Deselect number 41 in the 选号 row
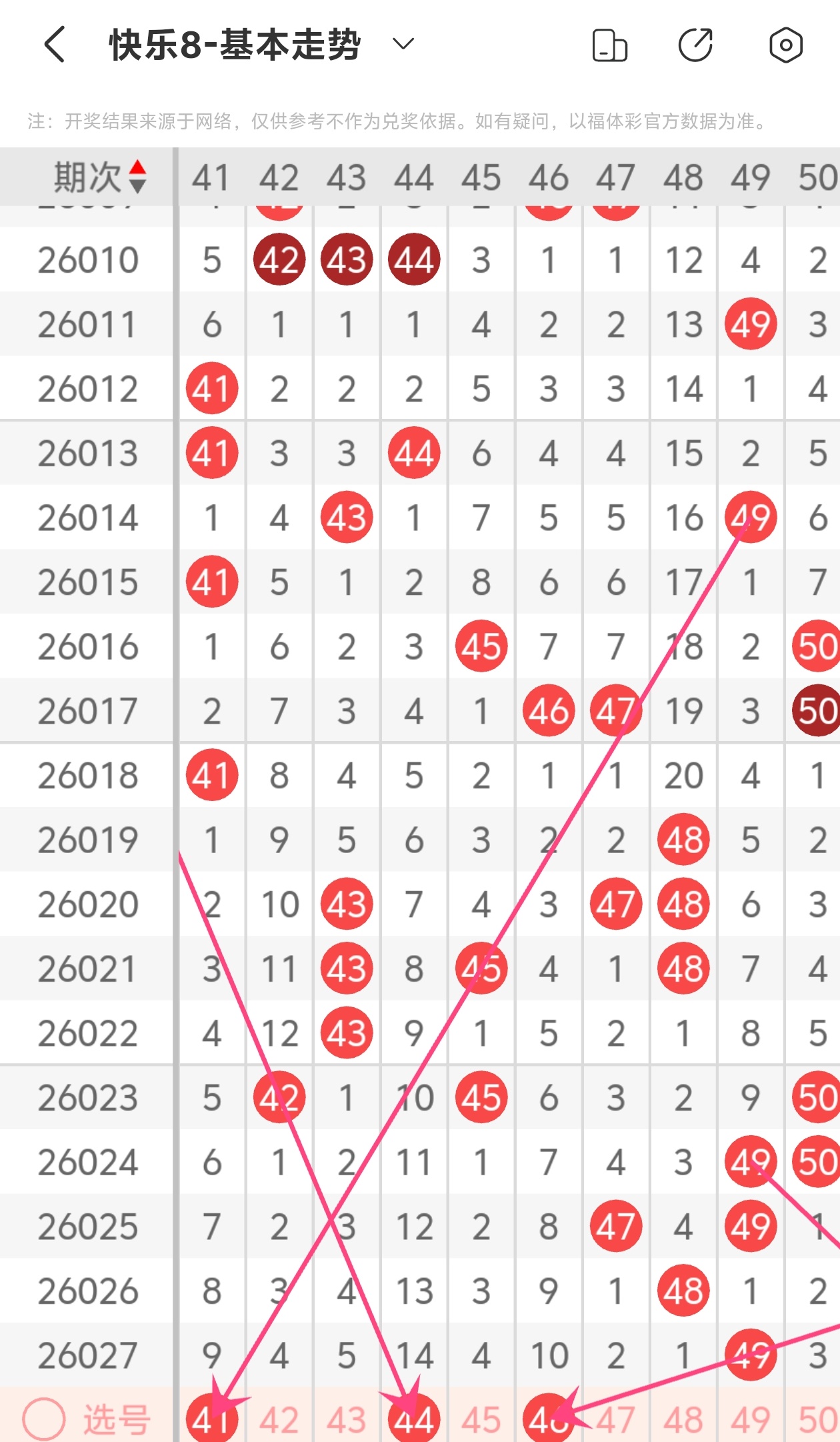 pyautogui.click(x=212, y=1419)
